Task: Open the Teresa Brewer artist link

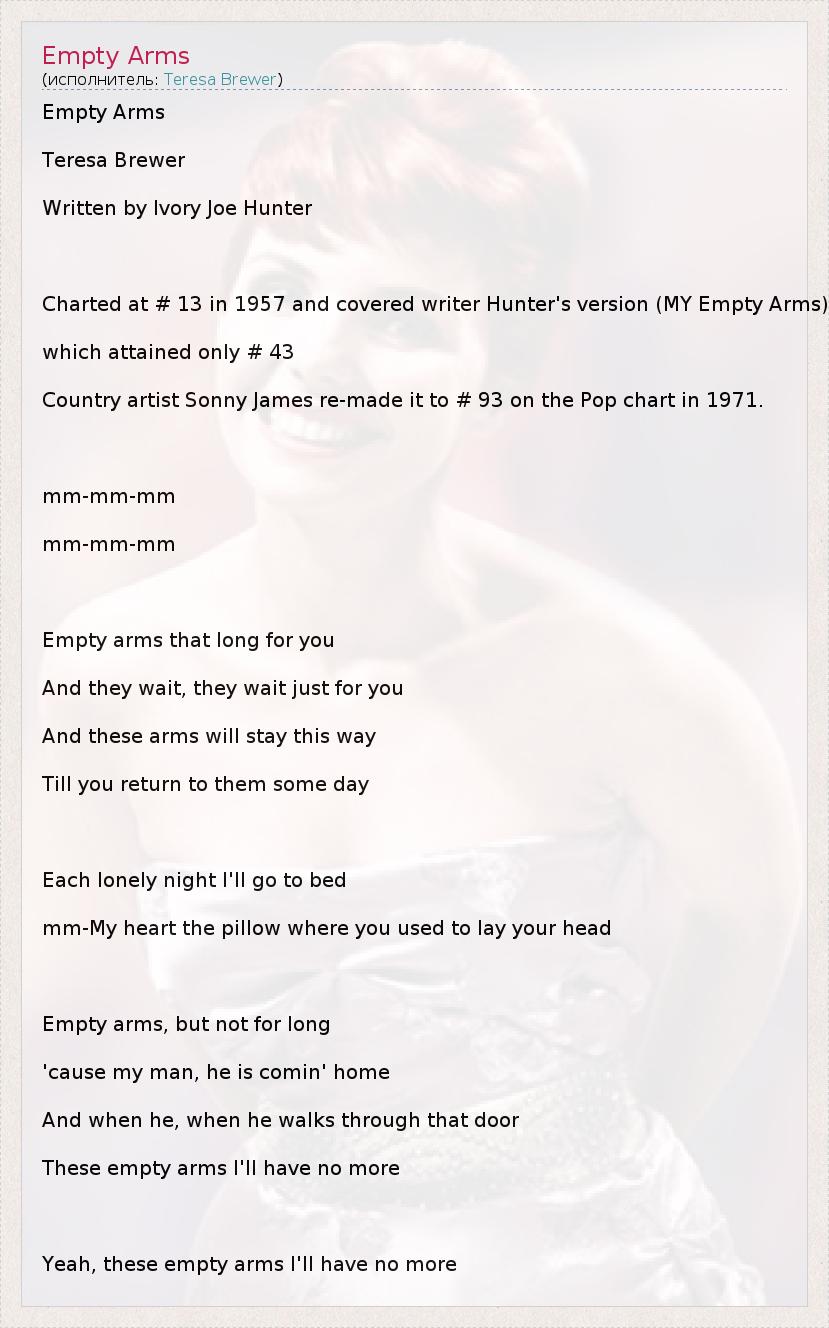Action: coord(220,79)
